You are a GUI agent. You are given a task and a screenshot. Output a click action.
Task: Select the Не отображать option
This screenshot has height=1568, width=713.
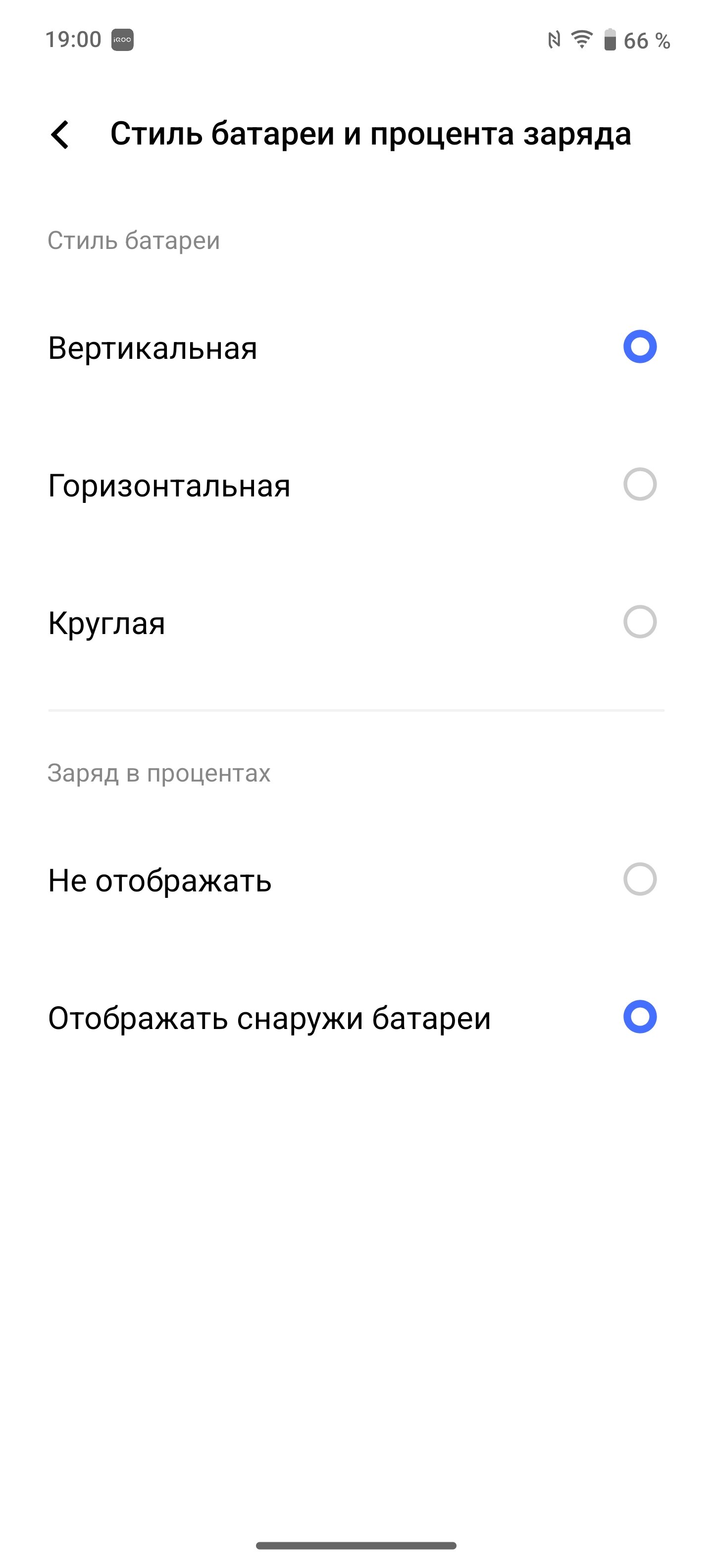point(356,880)
